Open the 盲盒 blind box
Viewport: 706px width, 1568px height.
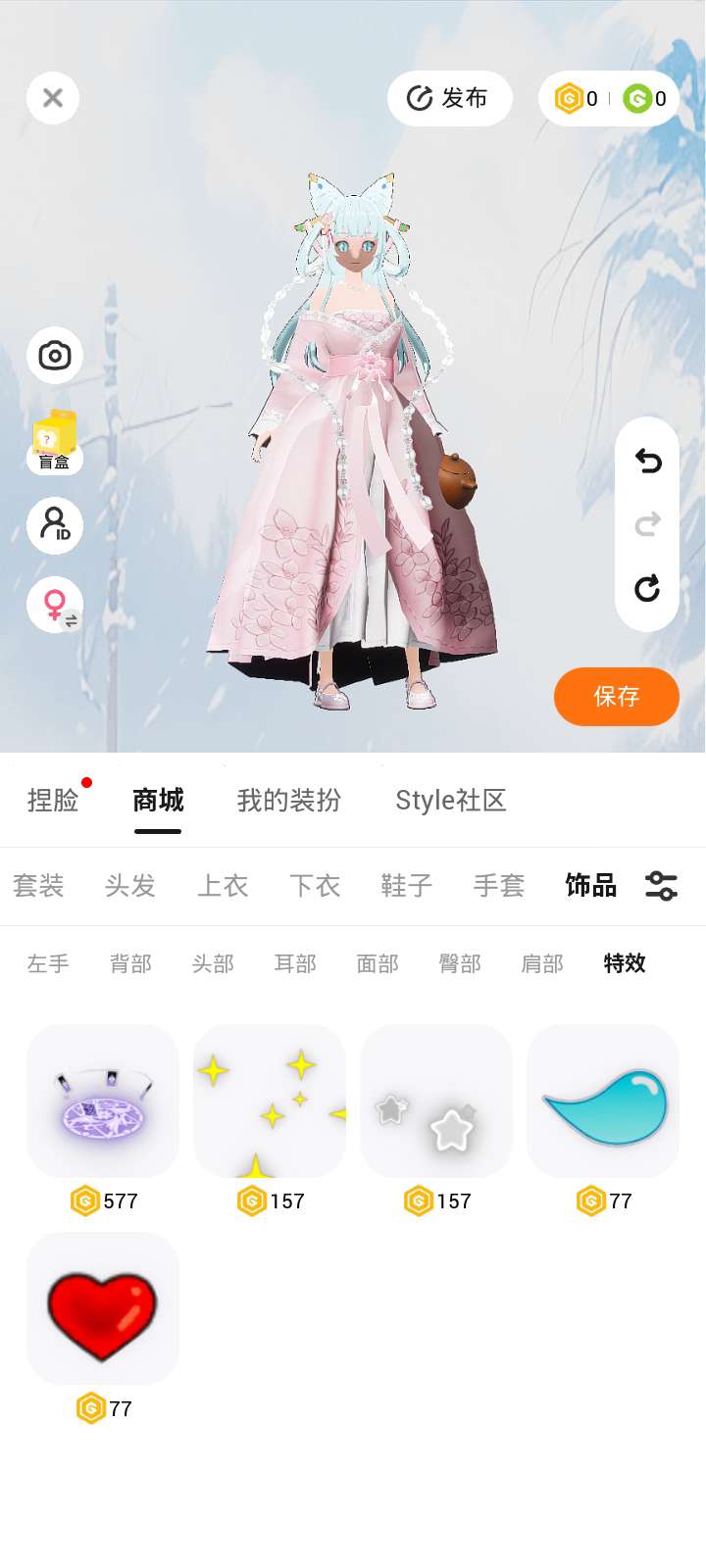pos(55,441)
